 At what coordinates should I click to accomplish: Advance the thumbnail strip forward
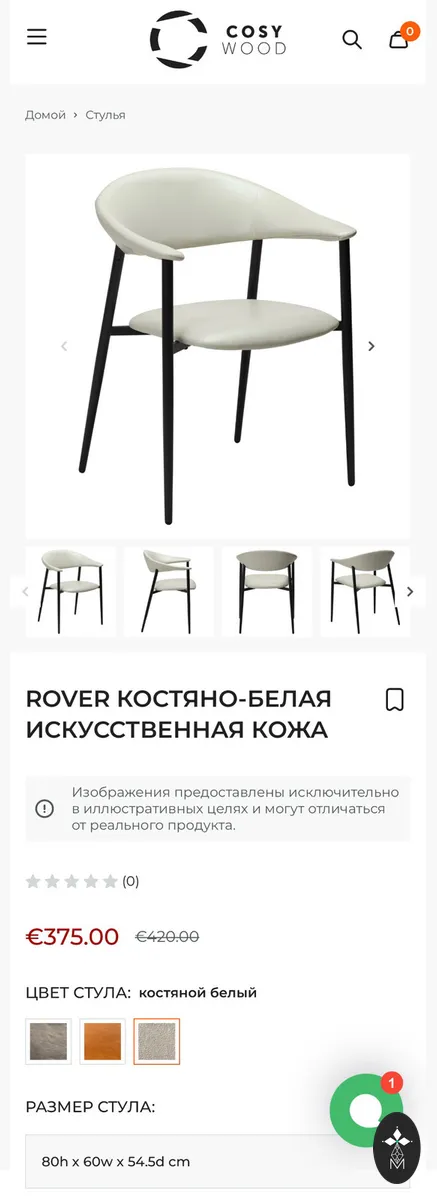click(x=410, y=591)
